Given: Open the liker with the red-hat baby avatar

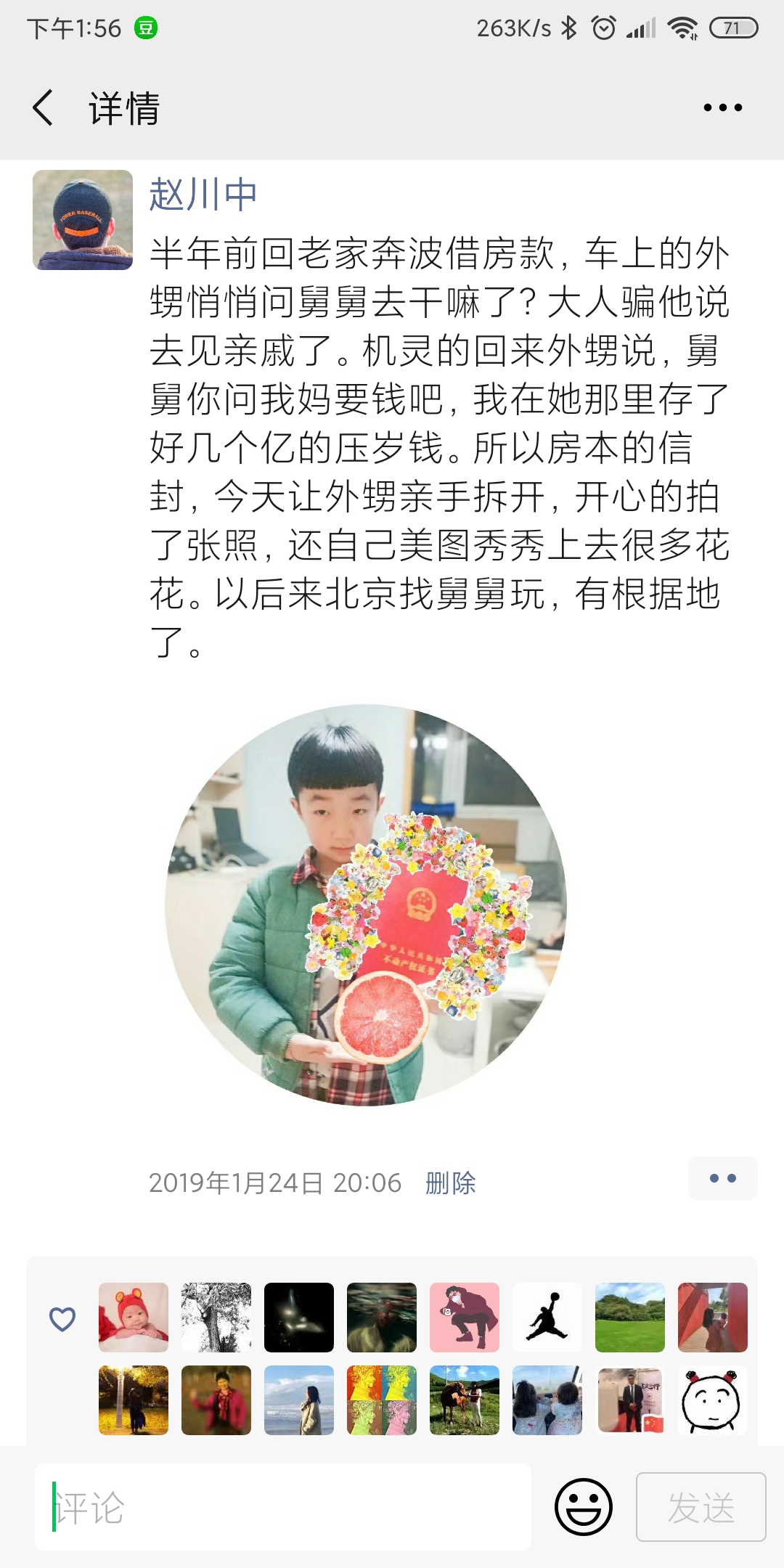Looking at the screenshot, I should pyautogui.click(x=134, y=1317).
